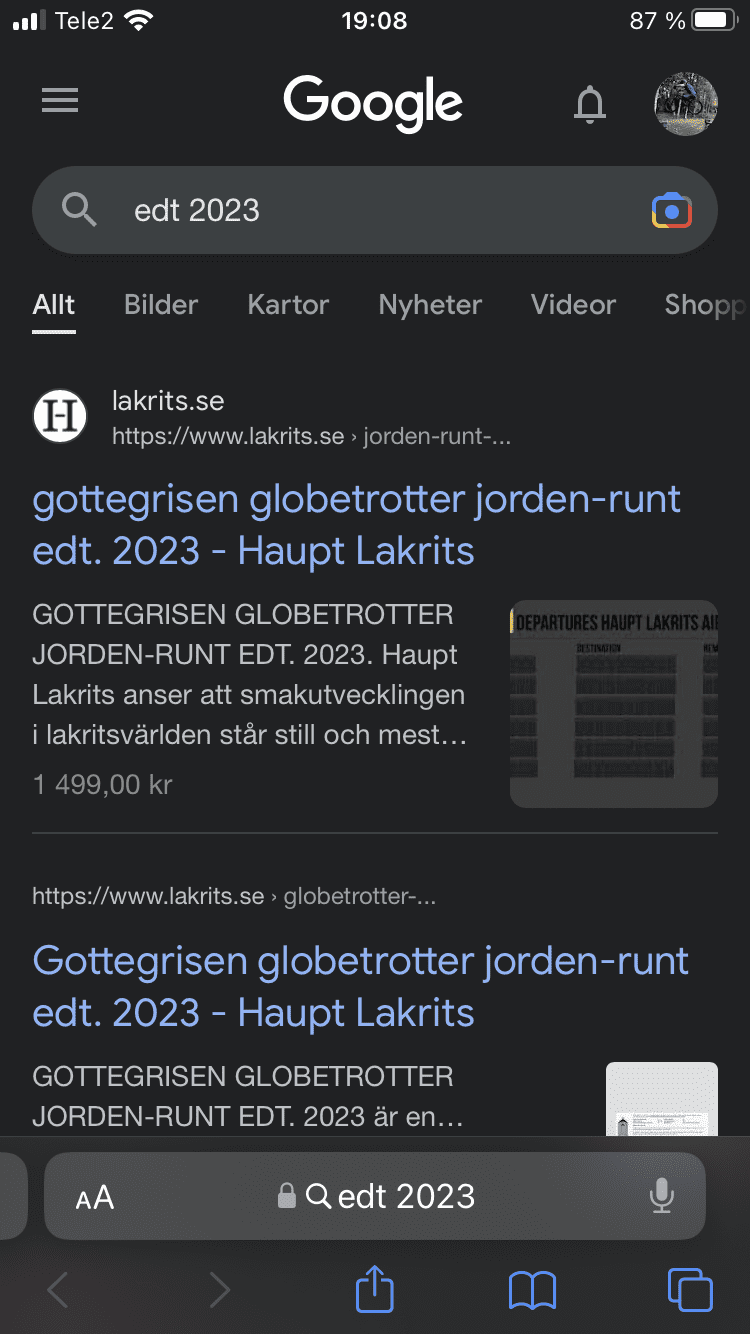This screenshot has width=750, height=1334.
Task: Switch to the Nyheter tab
Action: [430, 305]
